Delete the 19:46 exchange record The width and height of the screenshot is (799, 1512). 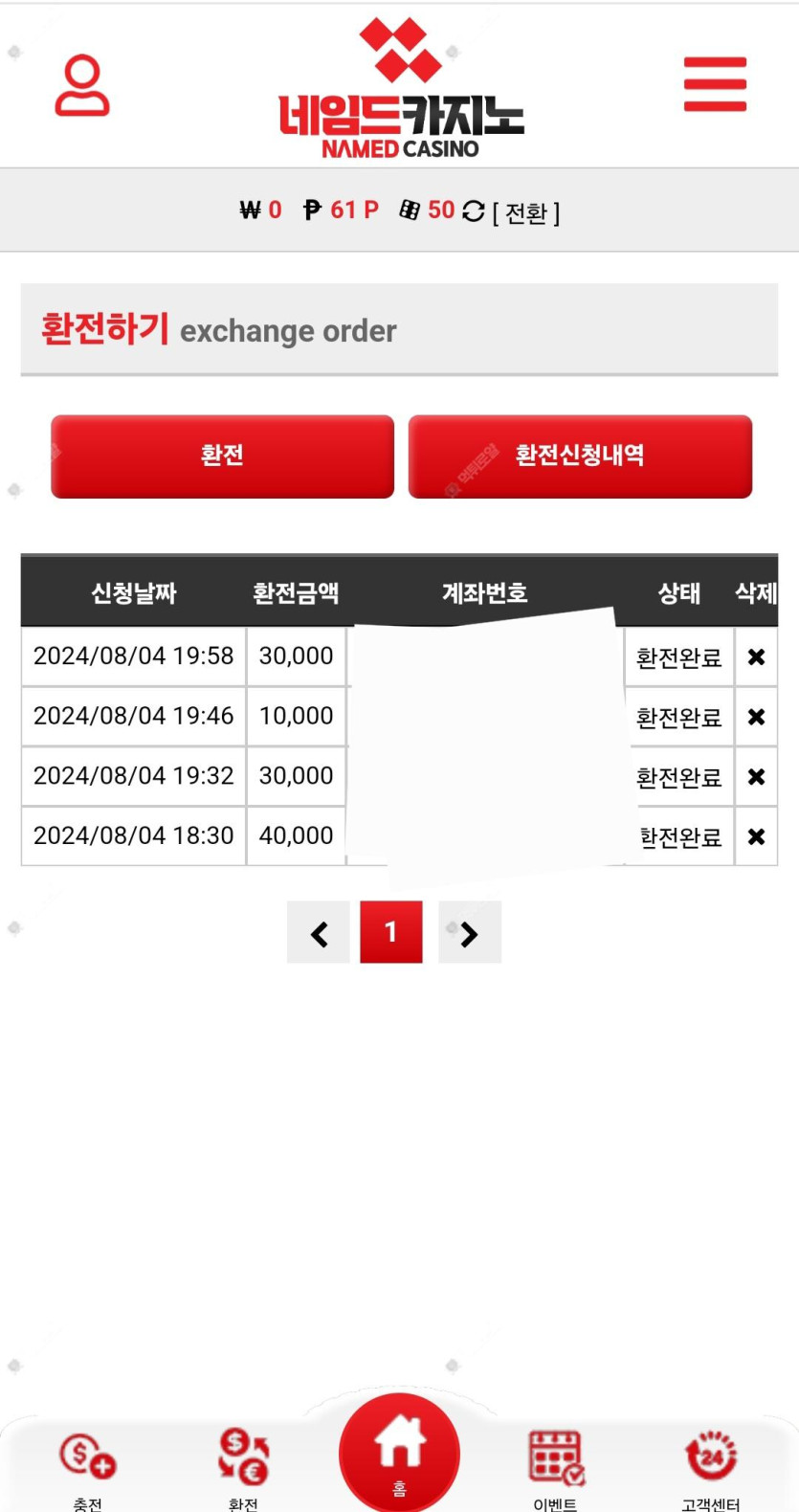tap(756, 717)
